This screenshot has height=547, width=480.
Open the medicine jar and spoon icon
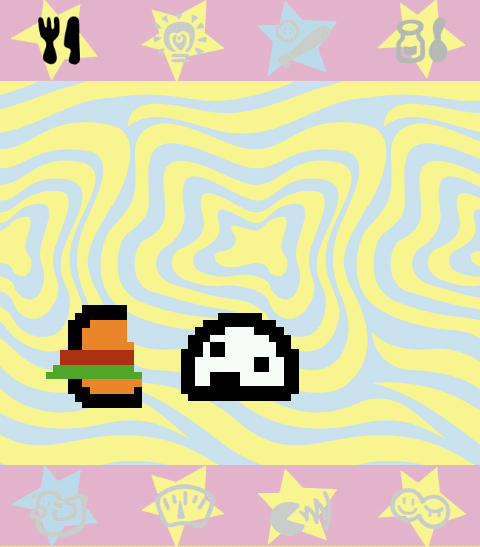[421, 41]
